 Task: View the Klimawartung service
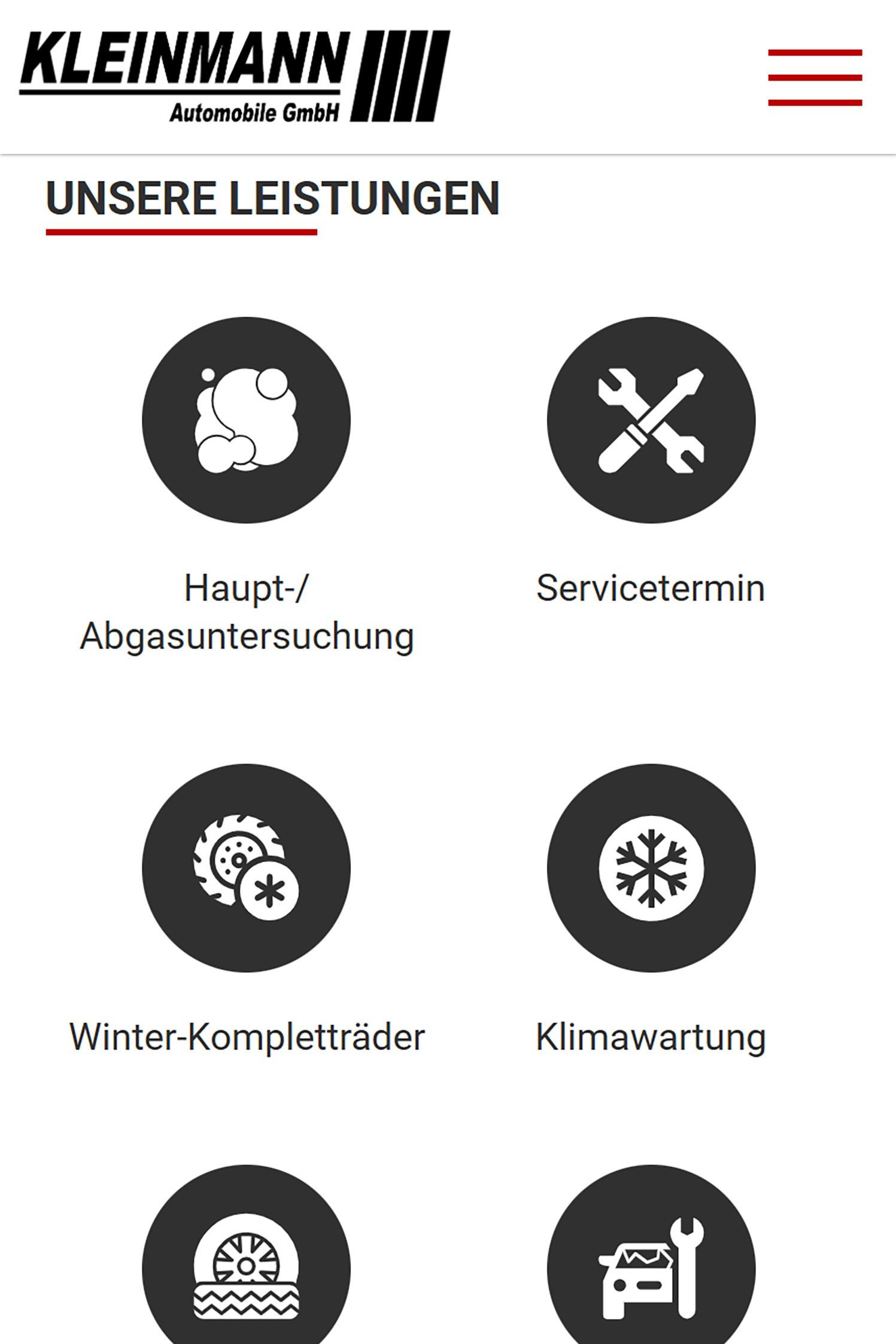[651, 867]
